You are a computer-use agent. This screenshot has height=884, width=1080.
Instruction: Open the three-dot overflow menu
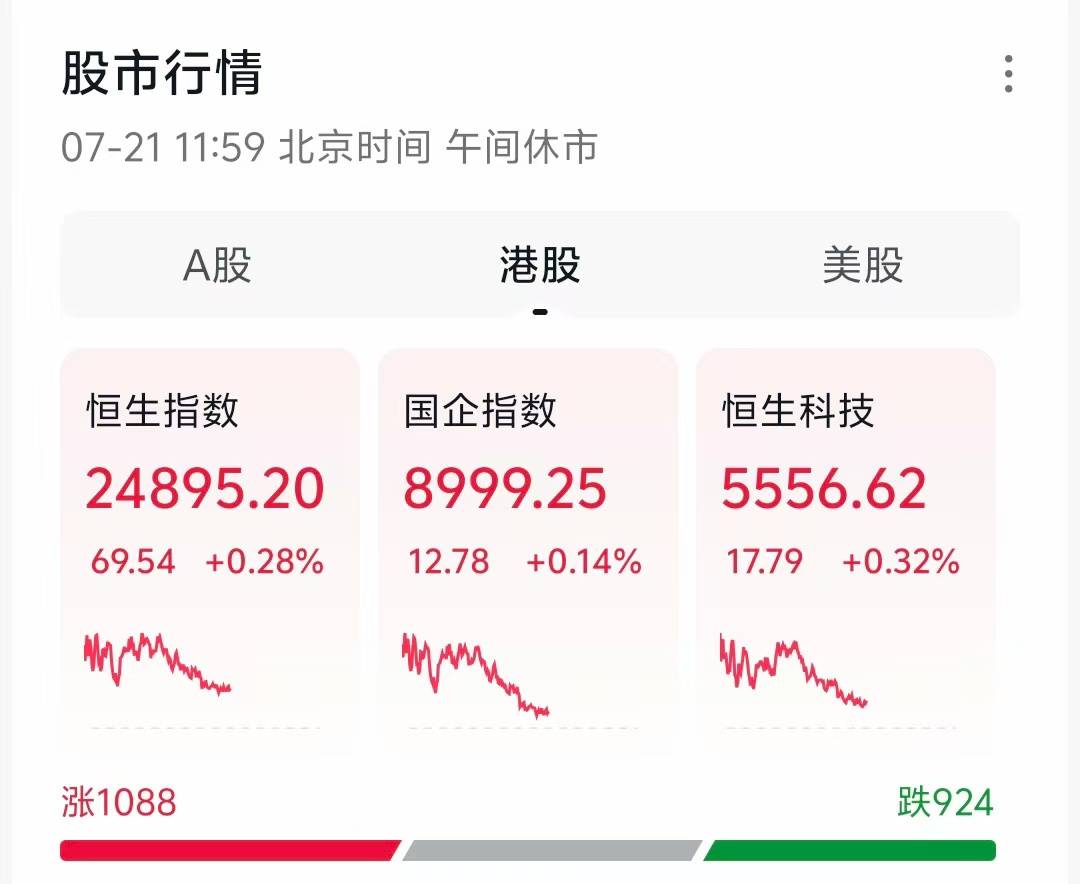[1008, 75]
